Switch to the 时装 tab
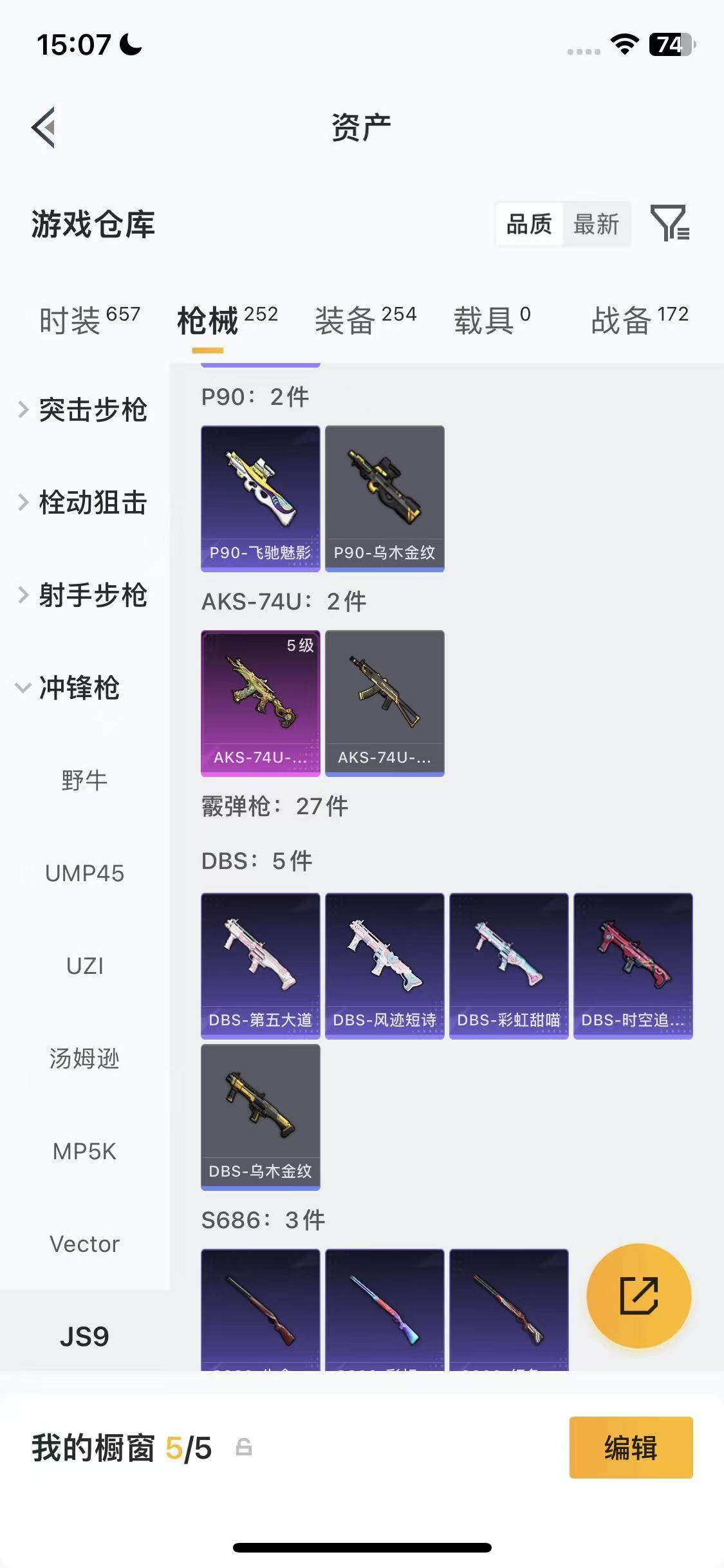The width and height of the screenshot is (724, 1568). [x=89, y=320]
